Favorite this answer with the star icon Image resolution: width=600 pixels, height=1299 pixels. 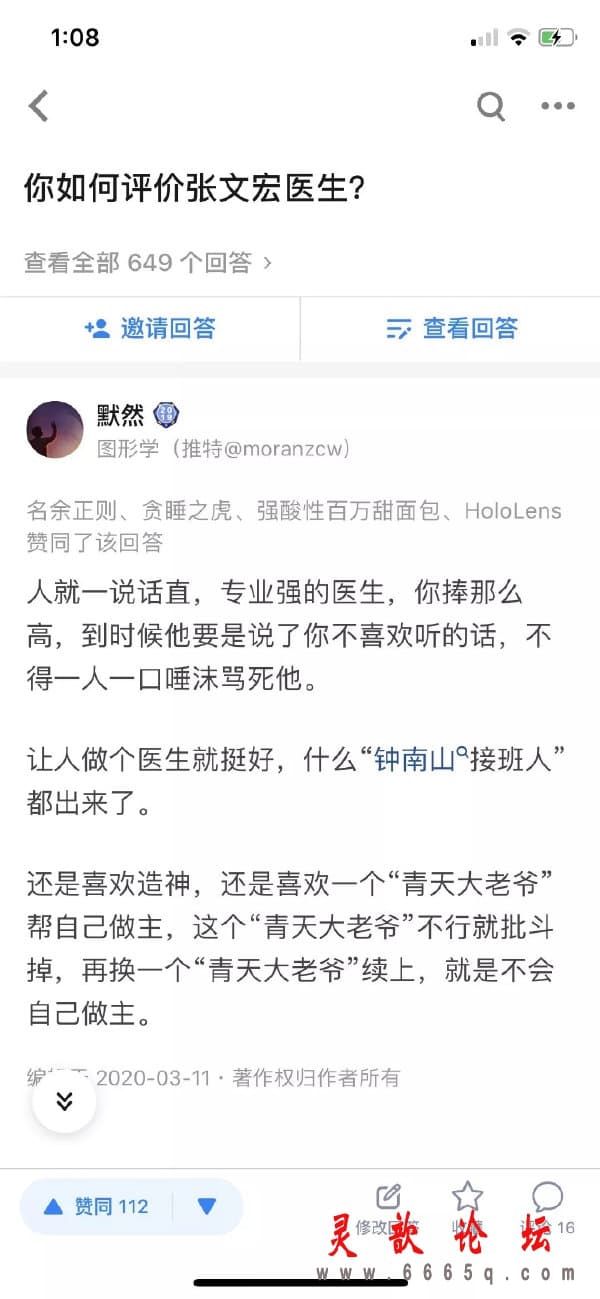pos(467,1199)
